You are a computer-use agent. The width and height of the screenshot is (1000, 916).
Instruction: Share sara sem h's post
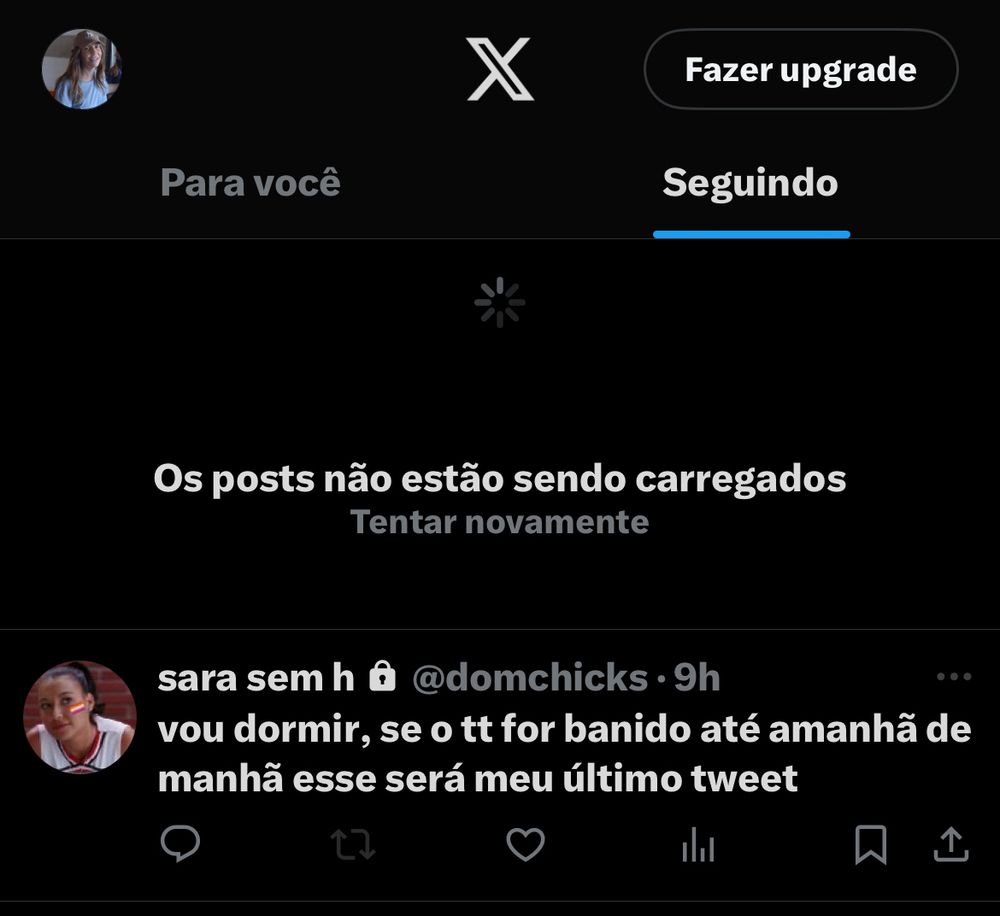[950, 846]
